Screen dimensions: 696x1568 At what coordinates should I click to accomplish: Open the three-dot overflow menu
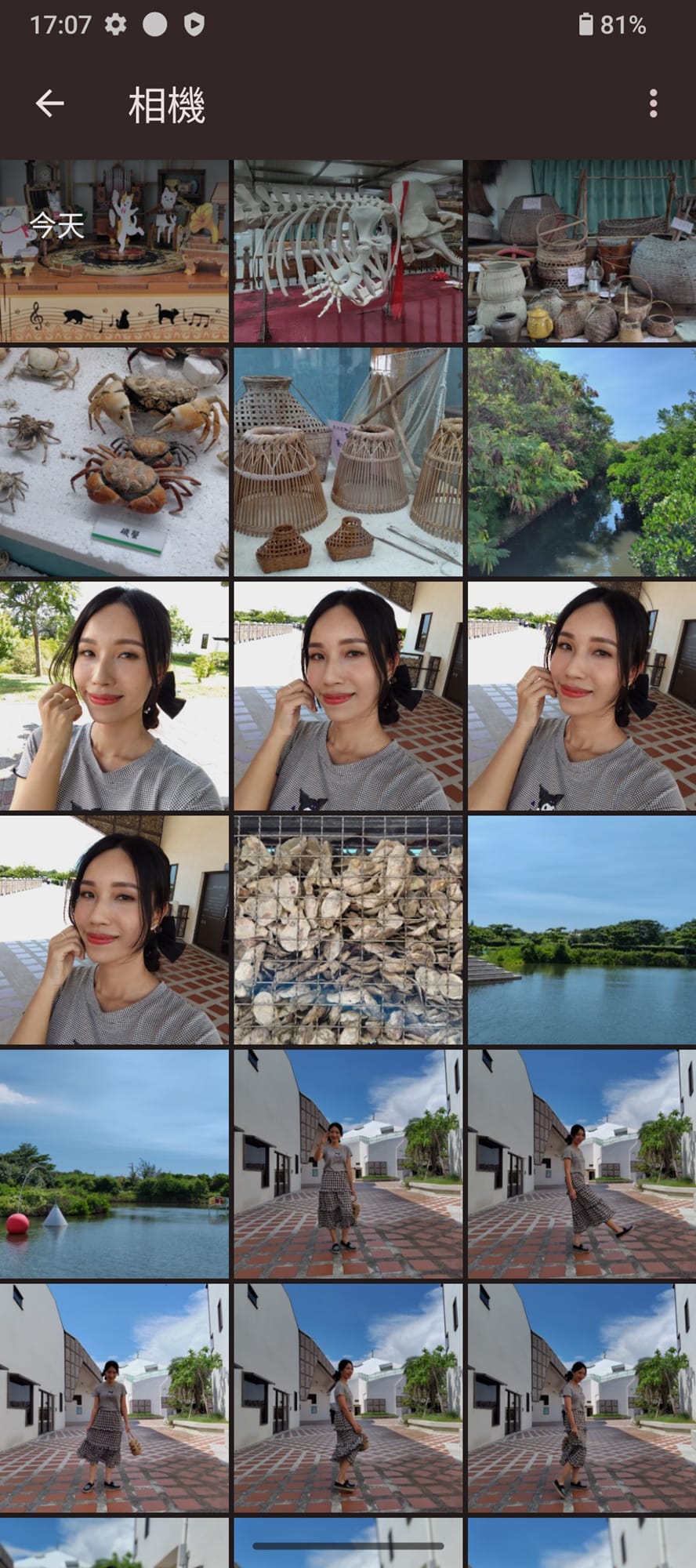click(x=653, y=103)
